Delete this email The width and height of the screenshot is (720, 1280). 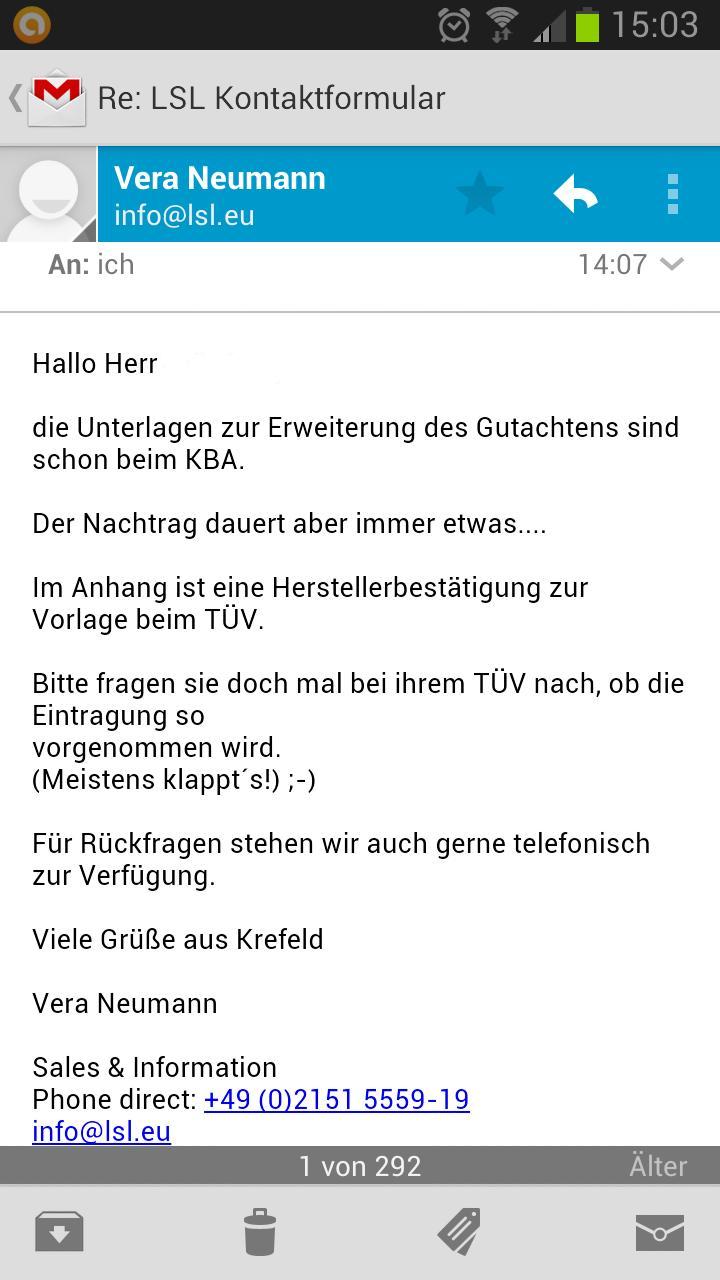pos(260,1232)
